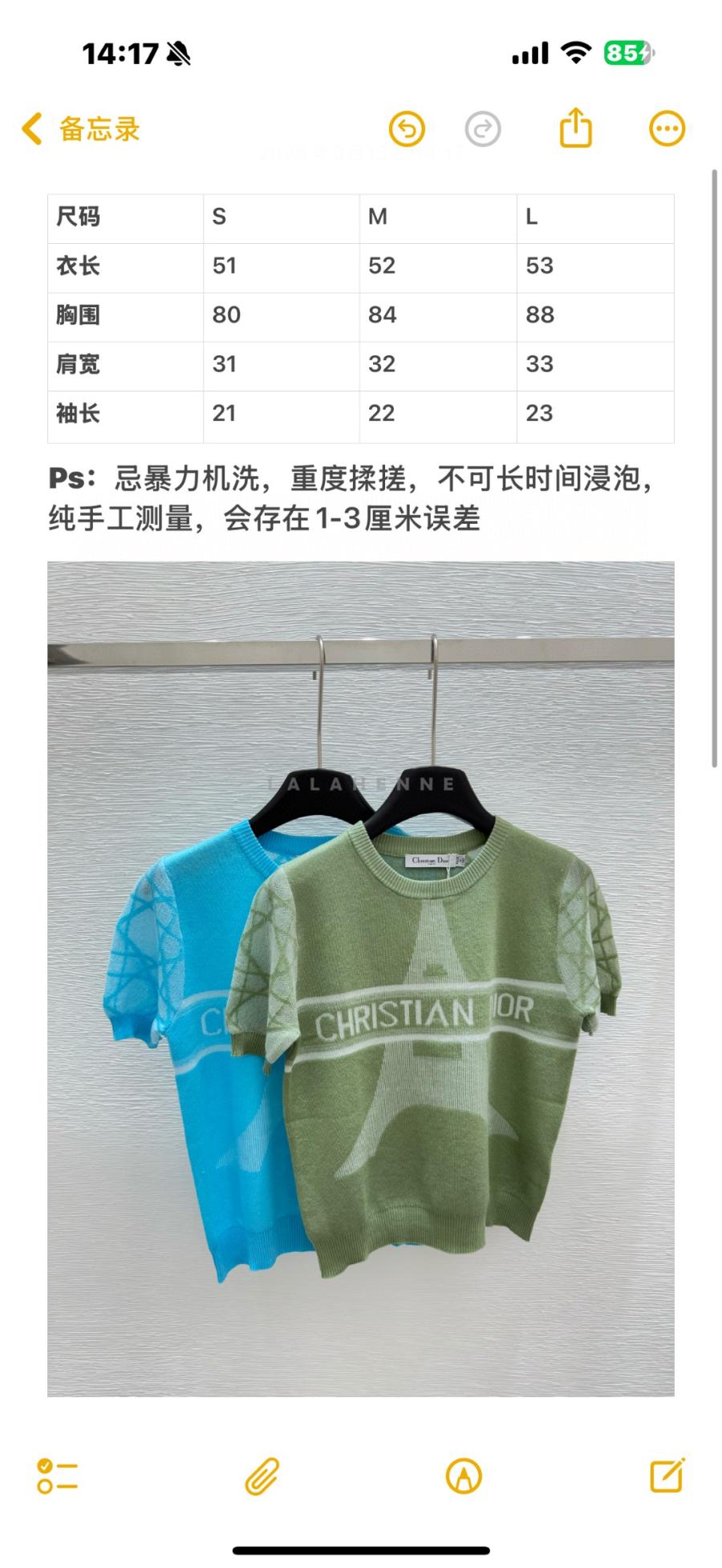
Task: Tap the redo arrow icon
Action: tap(483, 129)
